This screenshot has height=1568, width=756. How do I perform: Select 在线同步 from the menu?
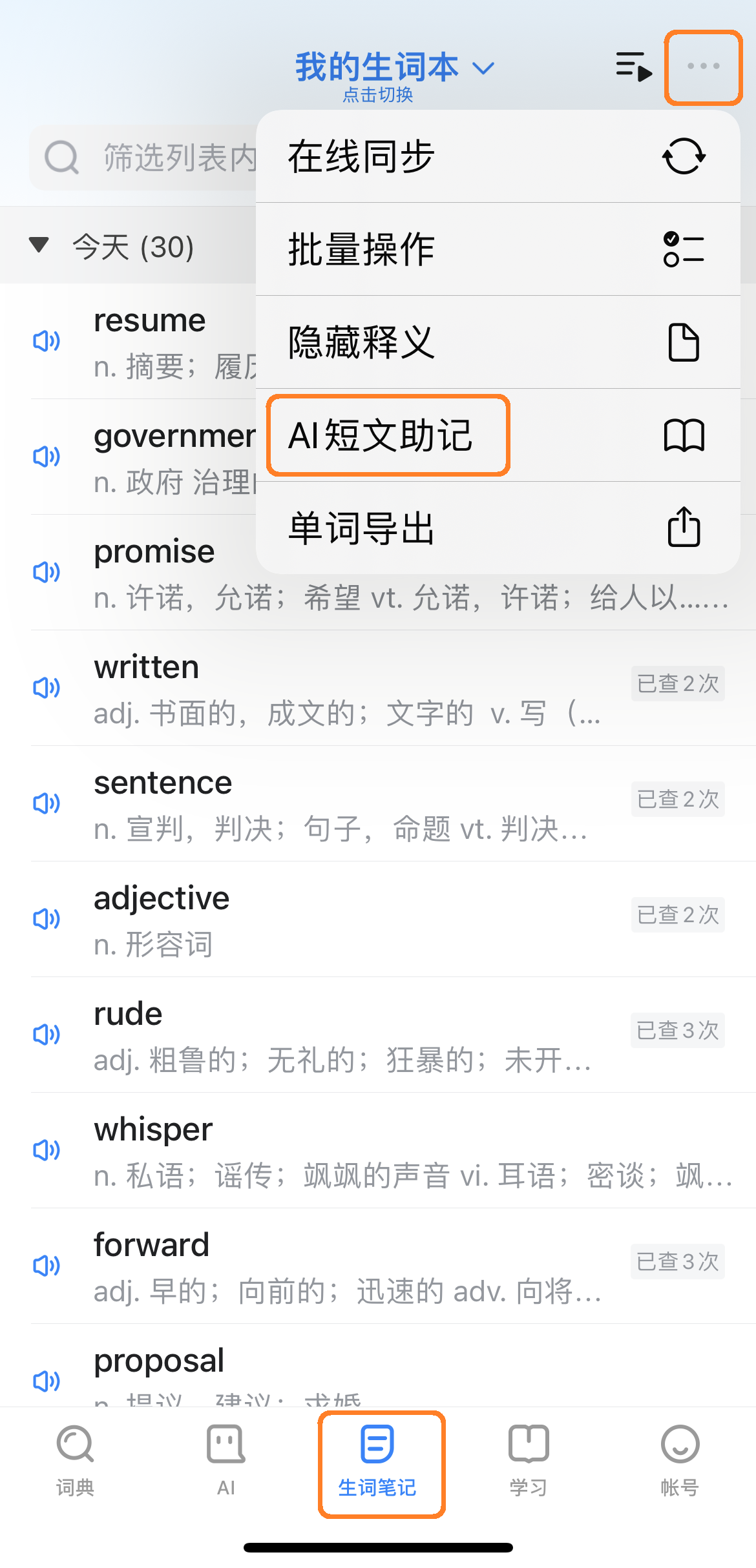tap(498, 156)
